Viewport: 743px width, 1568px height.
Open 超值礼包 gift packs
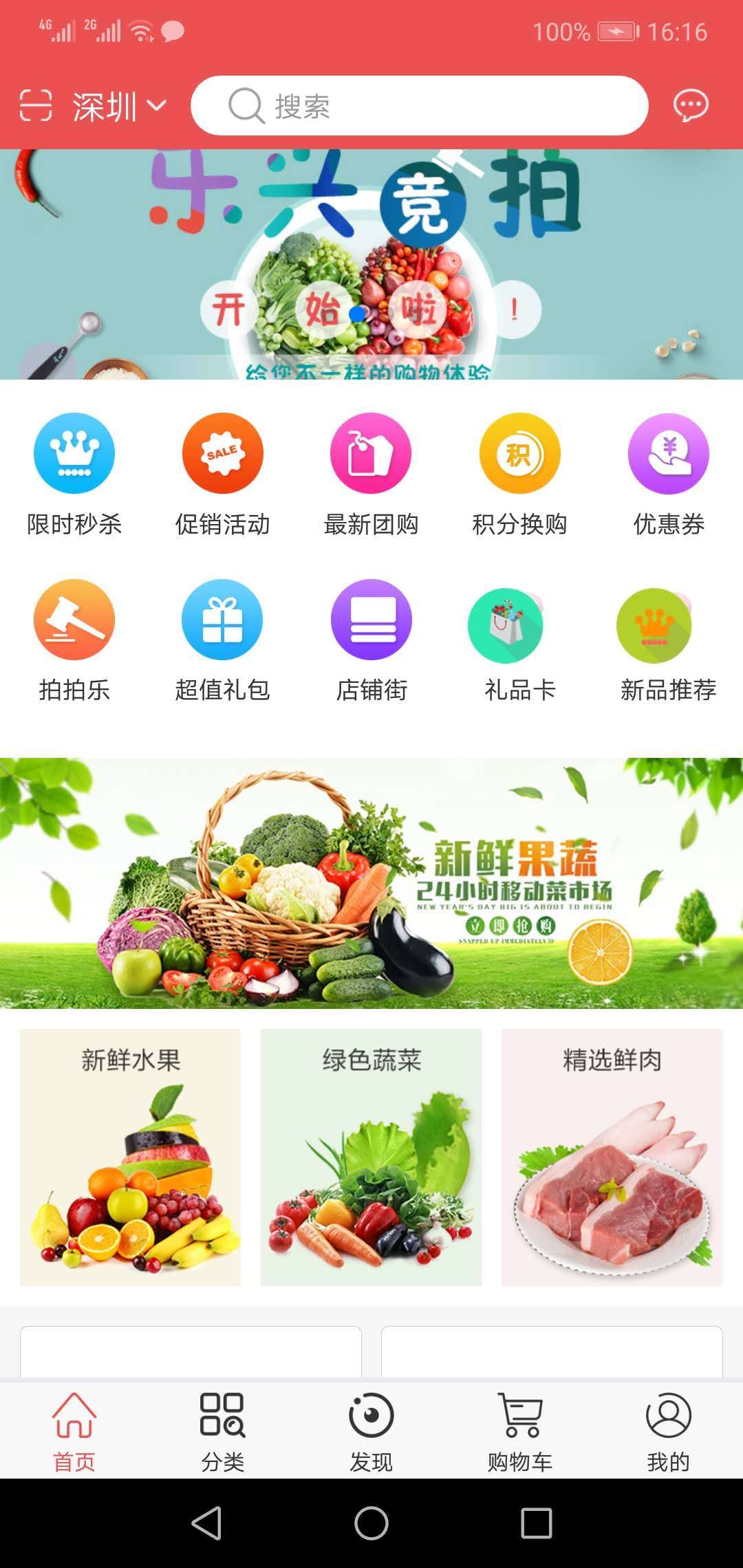222,640
